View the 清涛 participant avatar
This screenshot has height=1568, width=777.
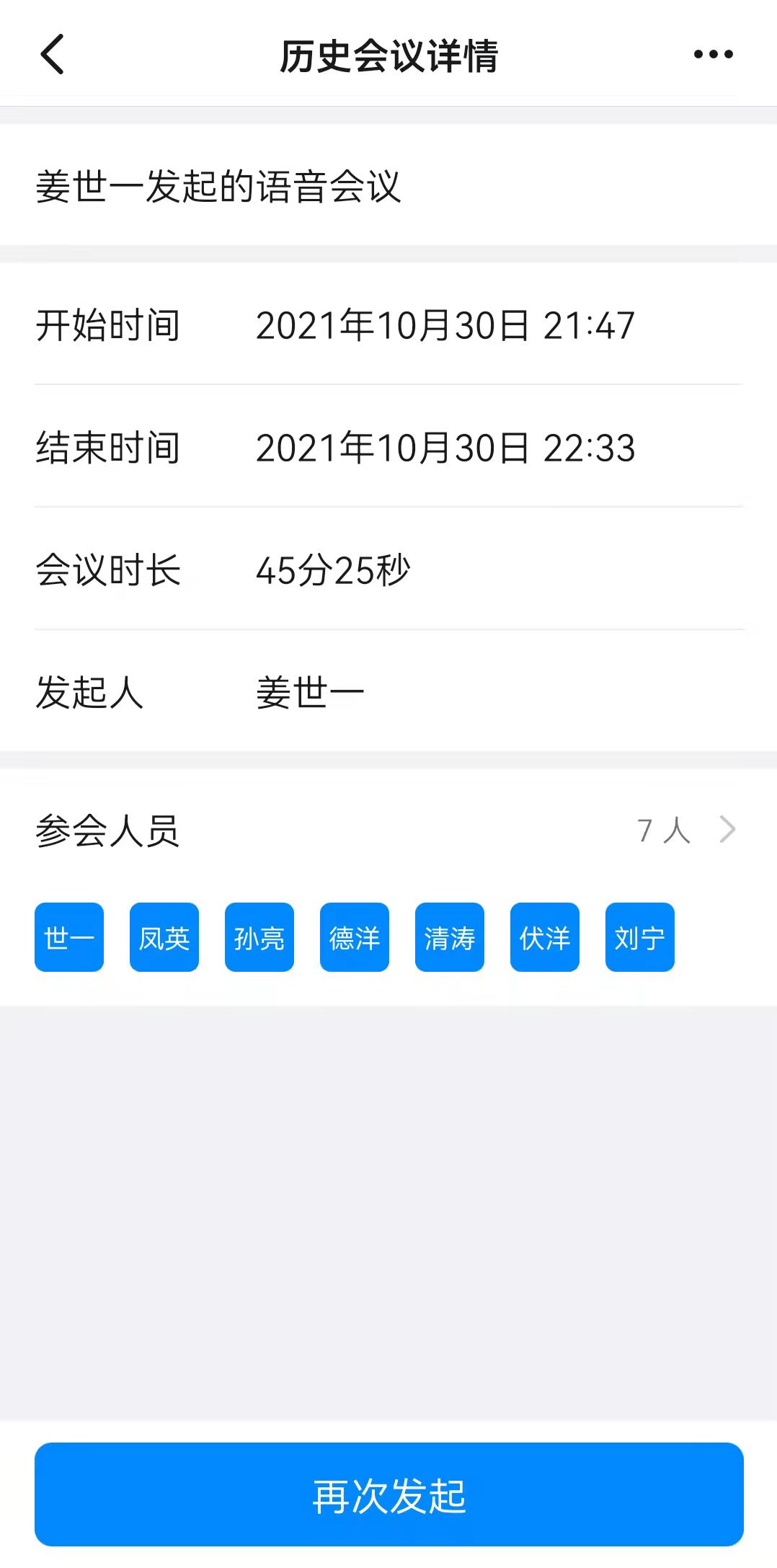(x=450, y=937)
